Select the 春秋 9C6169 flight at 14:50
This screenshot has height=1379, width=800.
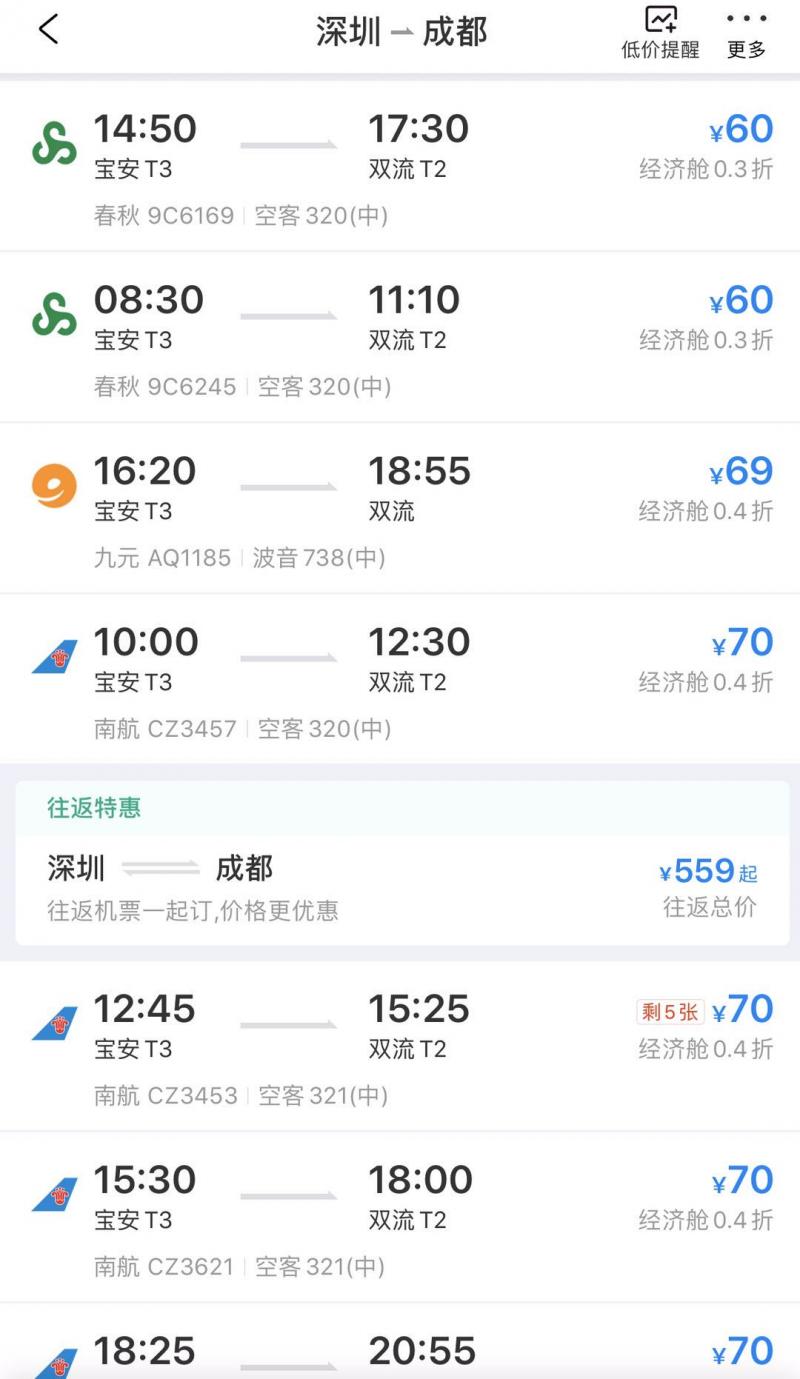400,166
